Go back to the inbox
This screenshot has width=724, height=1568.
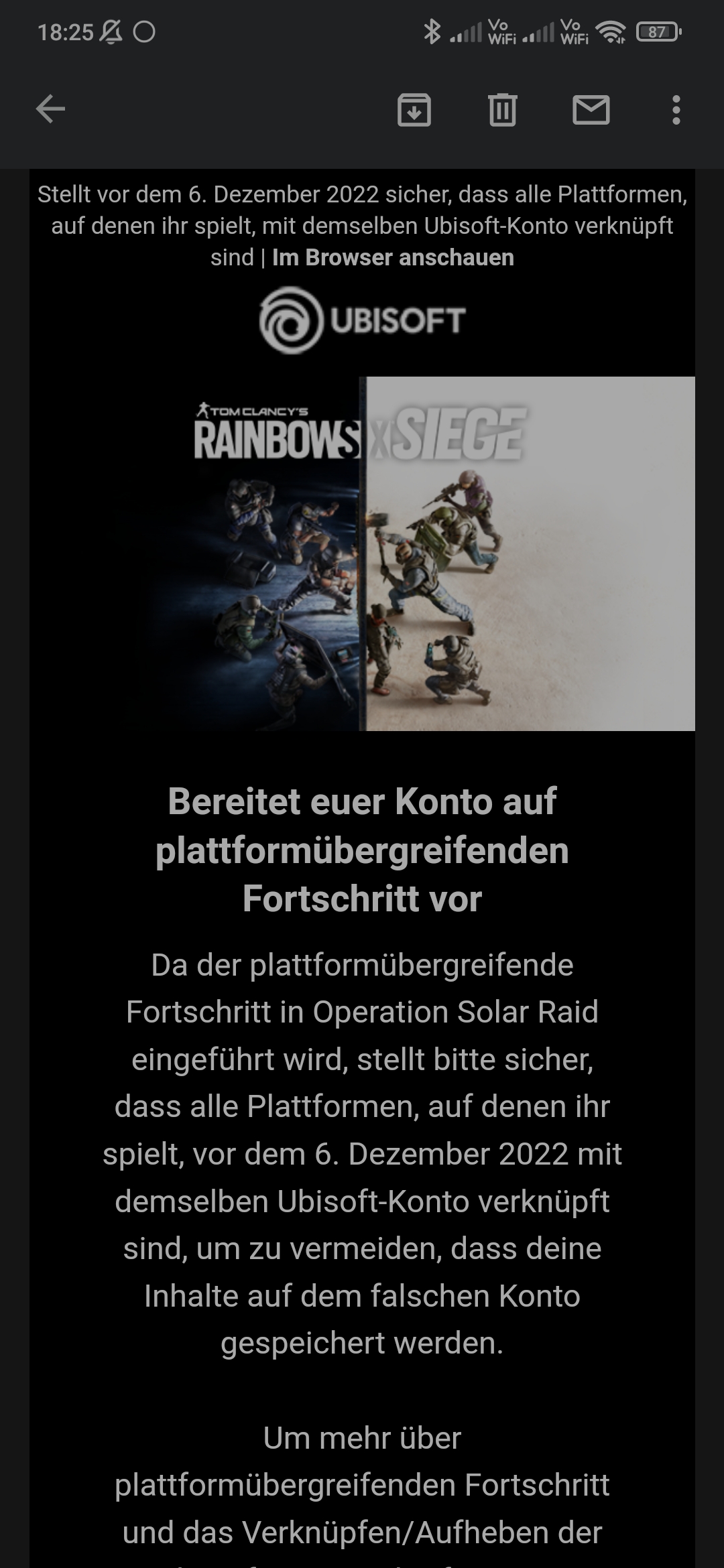50,109
